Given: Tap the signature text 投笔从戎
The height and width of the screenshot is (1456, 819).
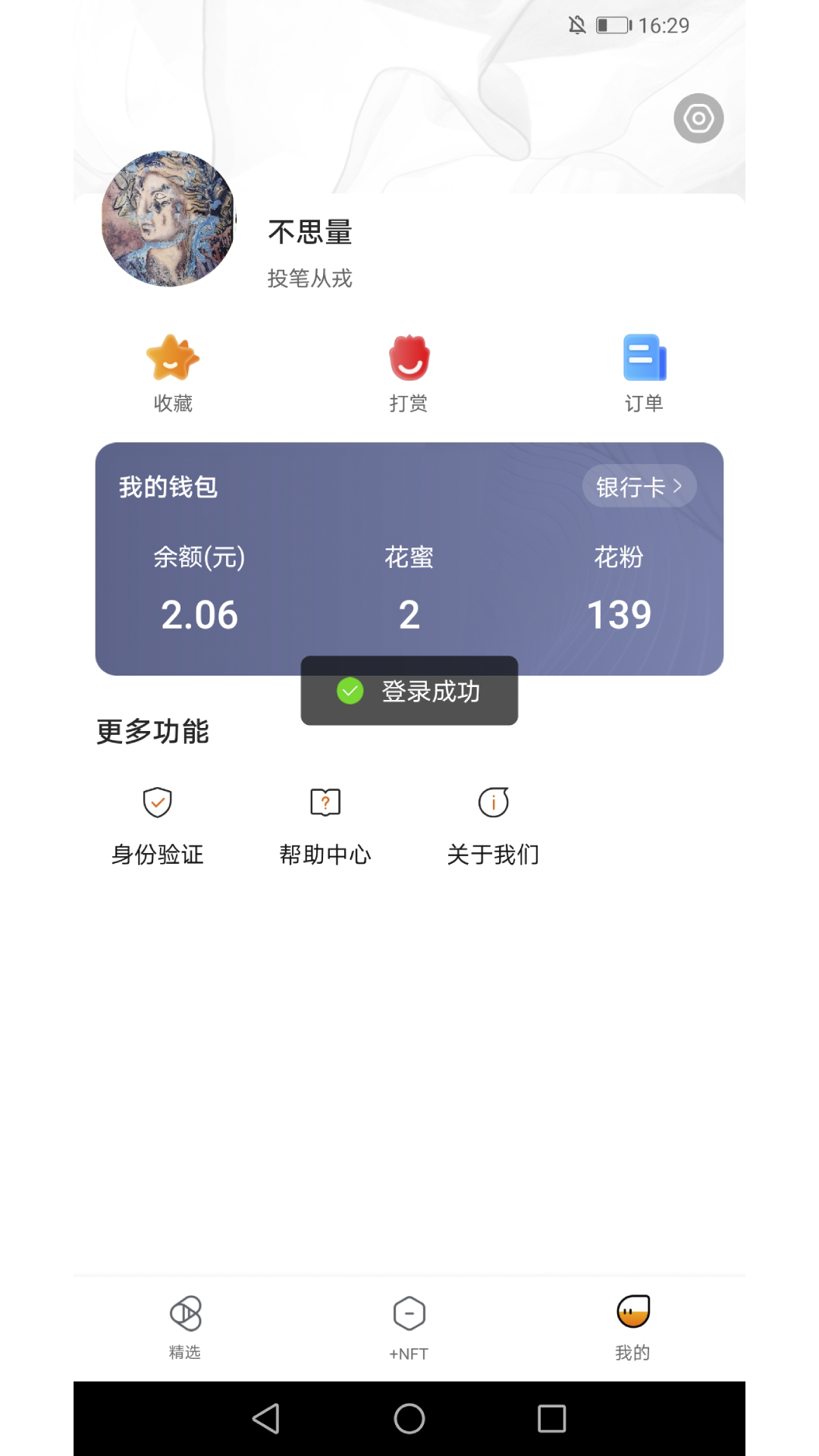Looking at the screenshot, I should click(309, 278).
